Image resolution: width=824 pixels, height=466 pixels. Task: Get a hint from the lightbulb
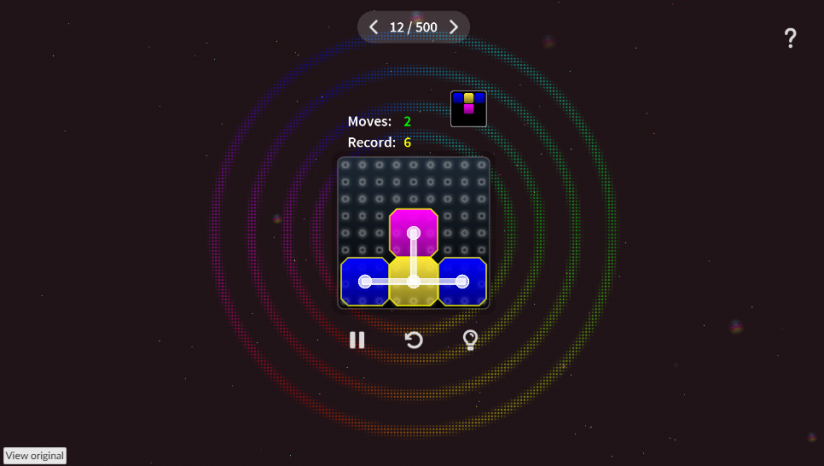point(470,340)
